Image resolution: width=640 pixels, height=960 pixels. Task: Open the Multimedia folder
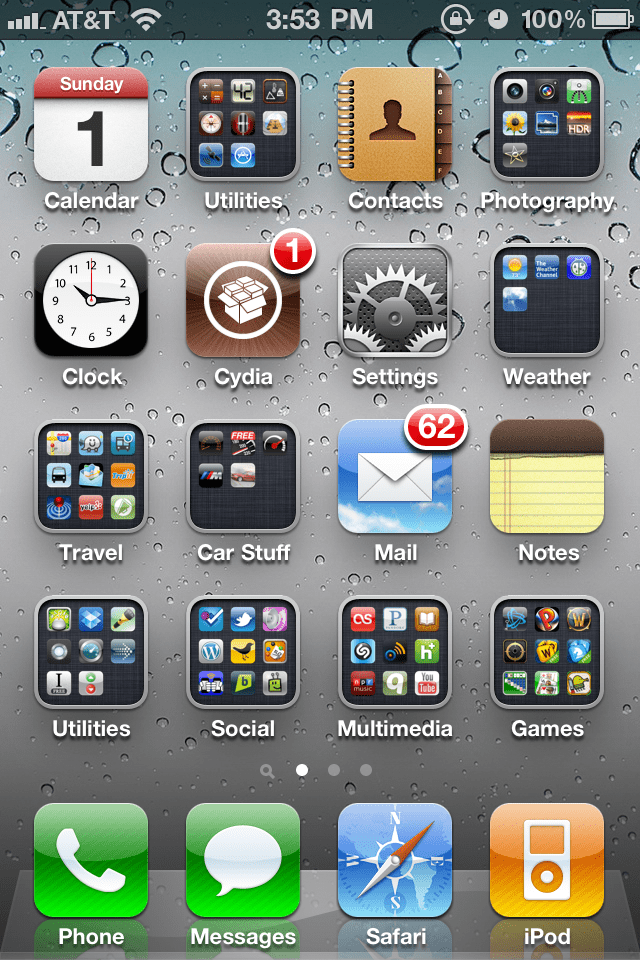coord(395,652)
